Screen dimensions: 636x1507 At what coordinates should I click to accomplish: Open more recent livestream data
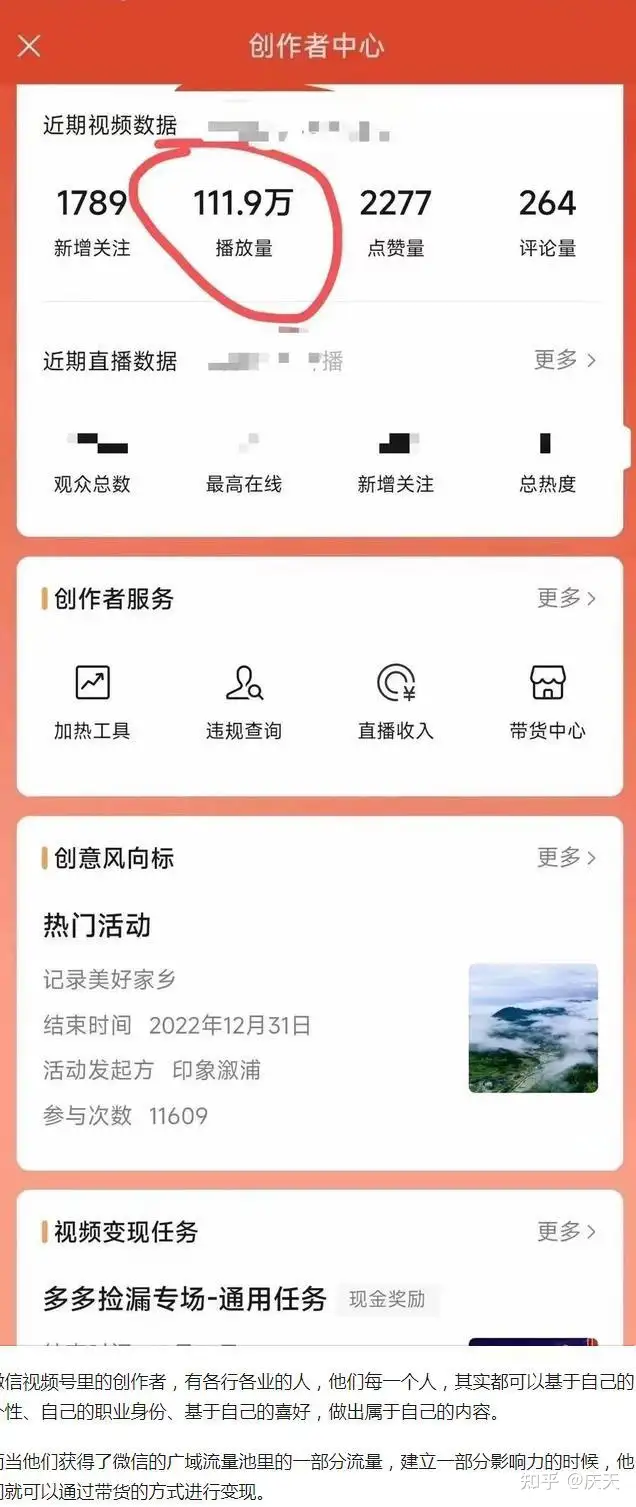click(x=565, y=360)
